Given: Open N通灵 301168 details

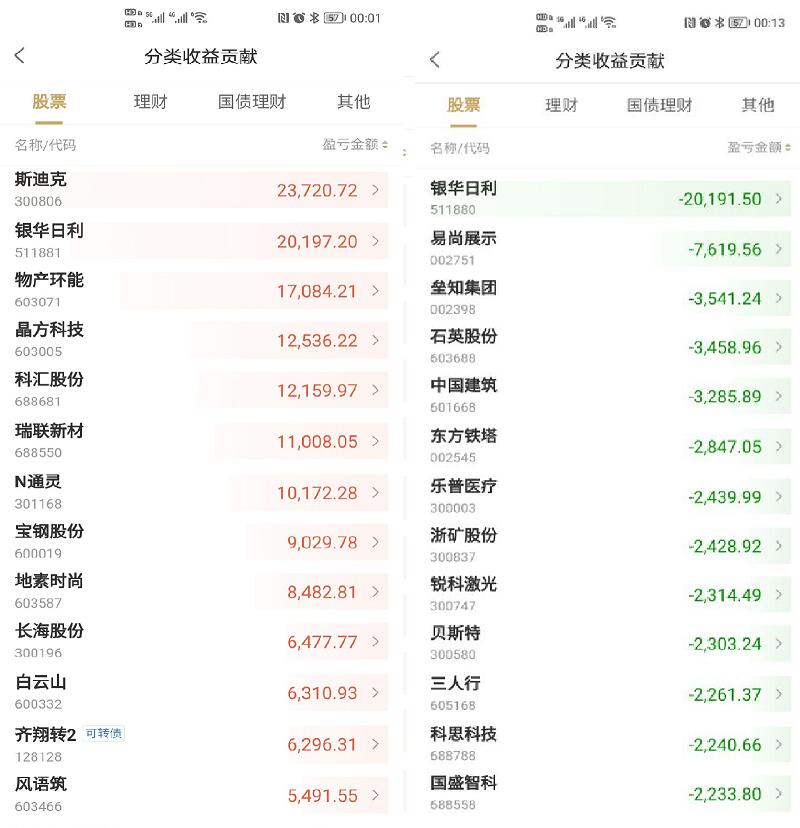Looking at the screenshot, I should [x=201, y=492].
